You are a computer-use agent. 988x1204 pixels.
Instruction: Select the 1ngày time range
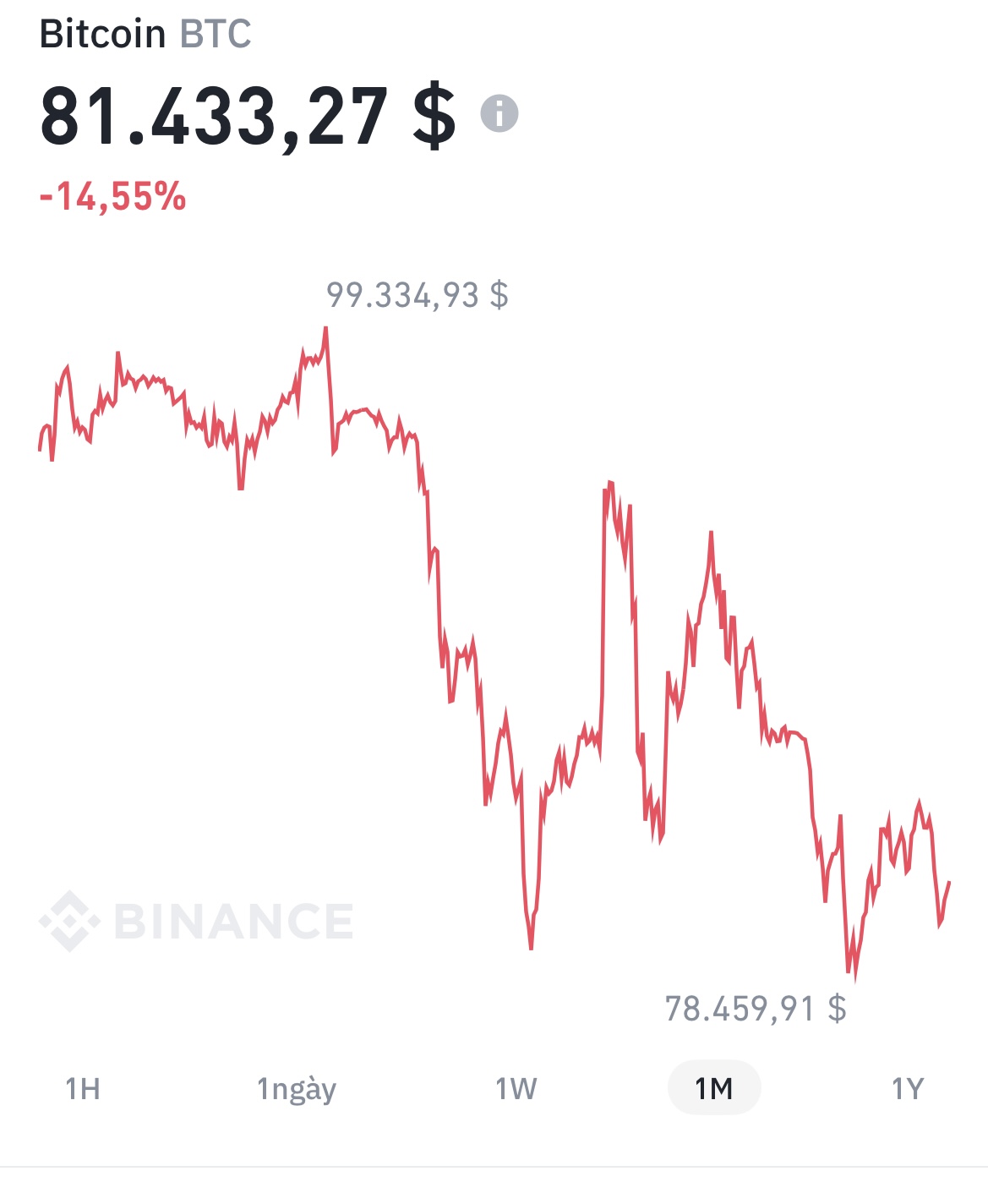click(297, 1088)
